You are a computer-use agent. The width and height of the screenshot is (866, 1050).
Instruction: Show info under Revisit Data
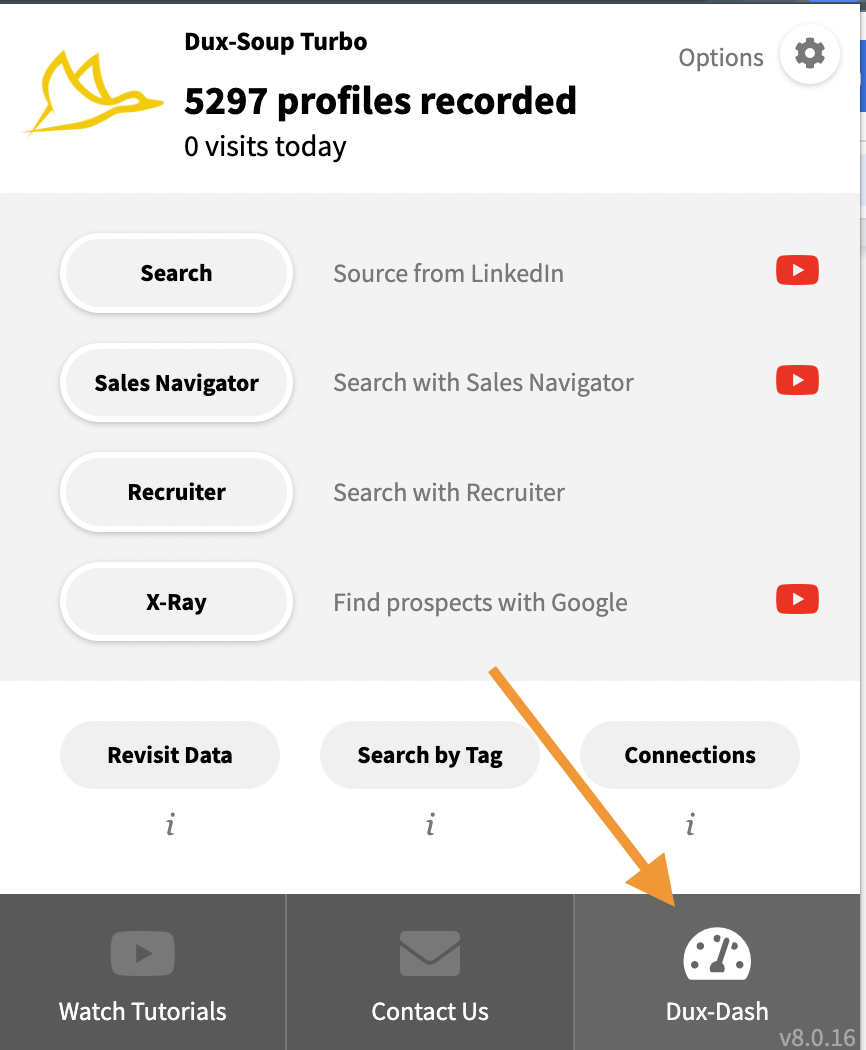point(170,825)
